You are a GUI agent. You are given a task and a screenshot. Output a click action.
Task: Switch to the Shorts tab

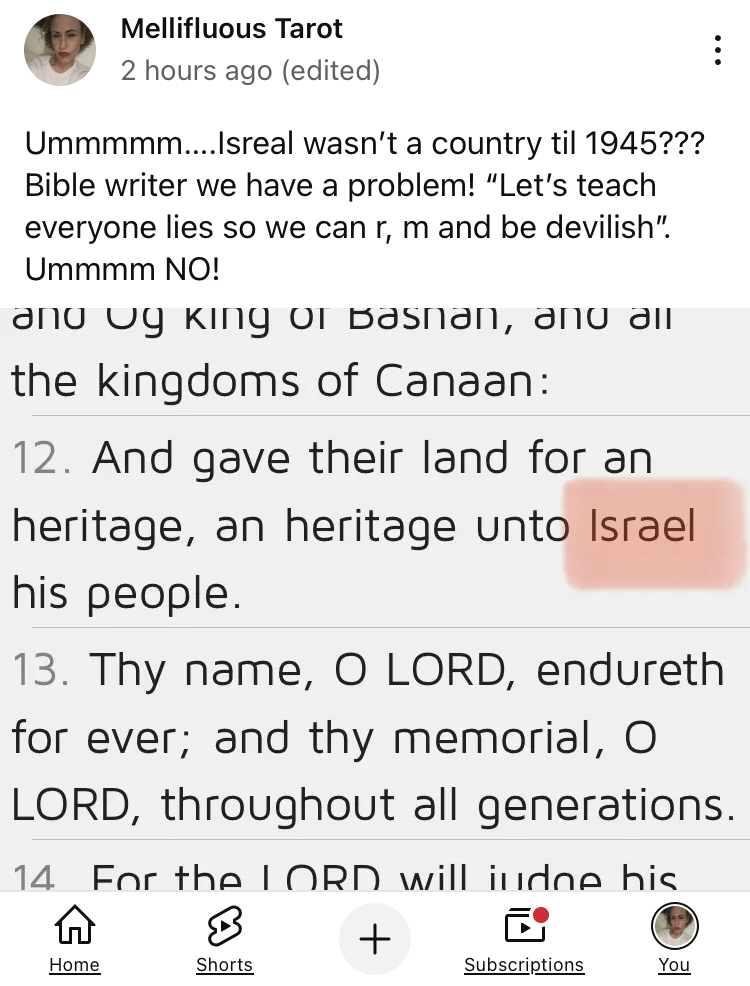point(224,938)
